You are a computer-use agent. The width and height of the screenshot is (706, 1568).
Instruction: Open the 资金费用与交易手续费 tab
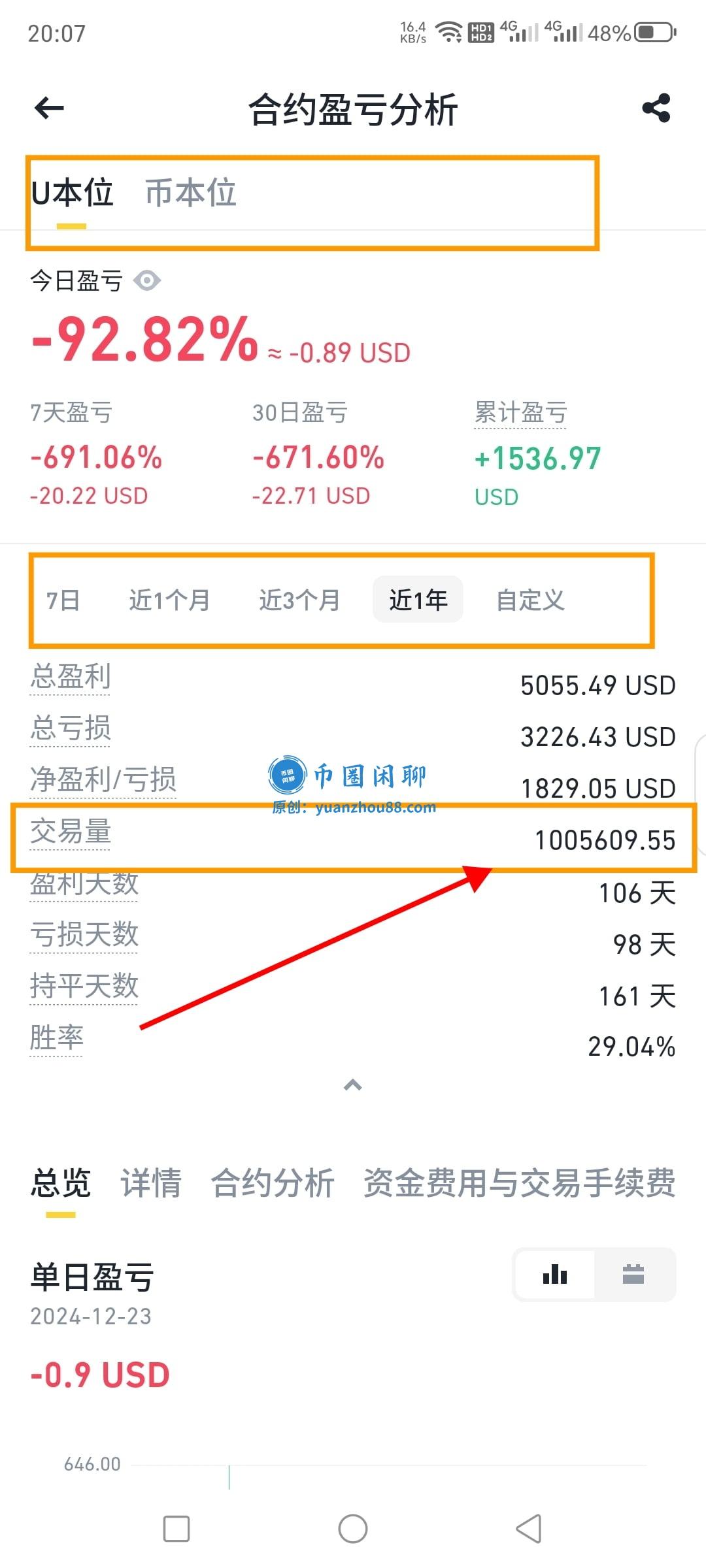pyautogui.click(x=519, y=1183)
